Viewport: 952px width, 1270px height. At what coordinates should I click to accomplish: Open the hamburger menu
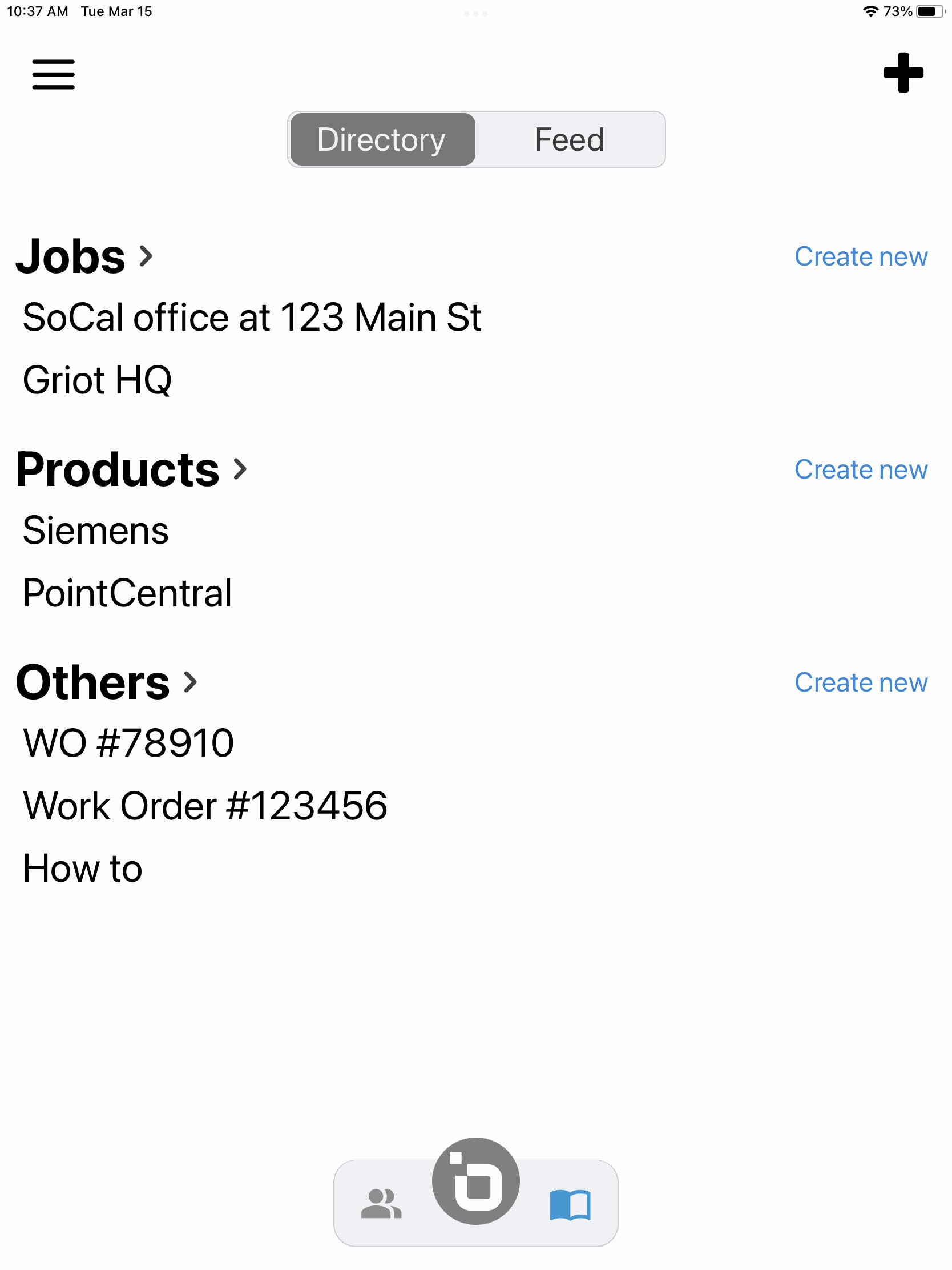53,74
